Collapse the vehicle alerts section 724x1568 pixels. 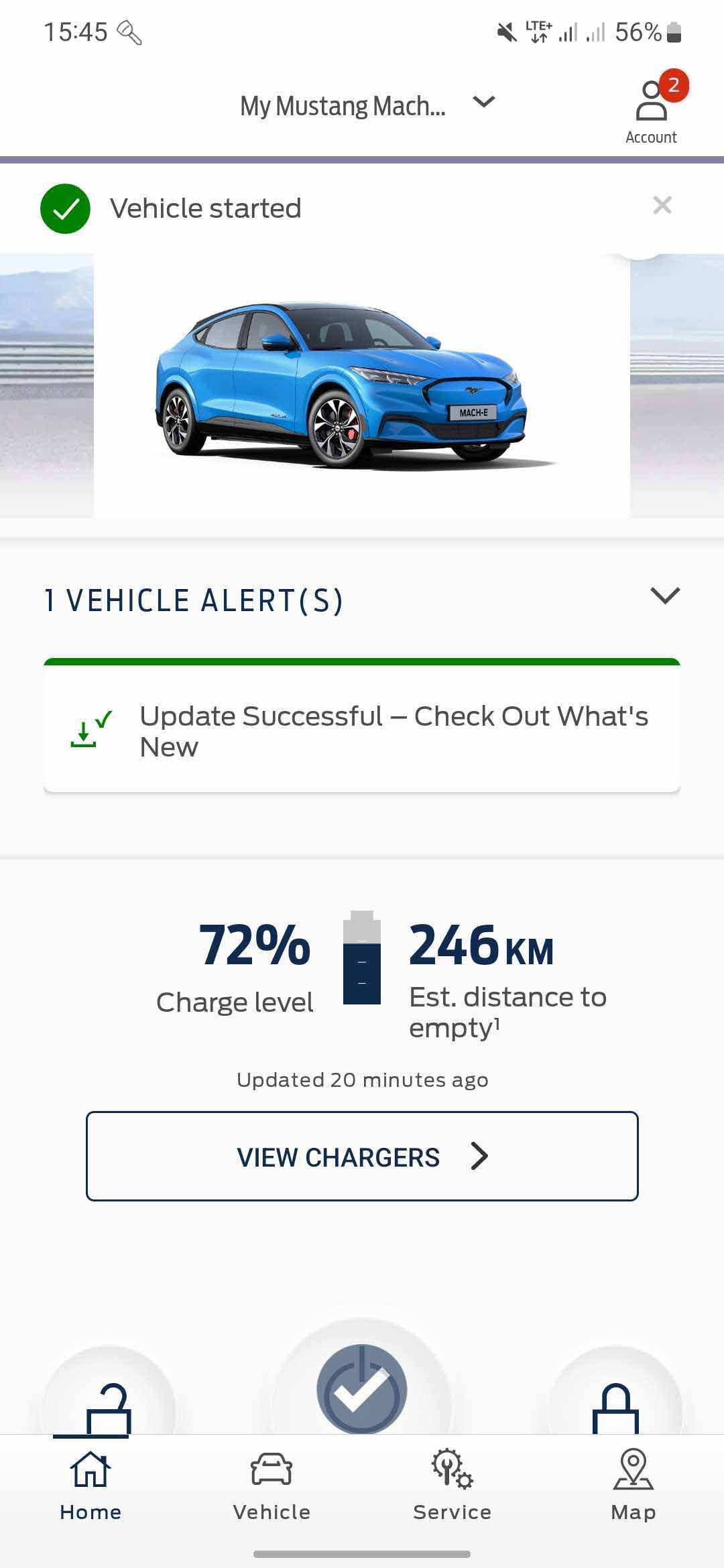(665, 596)
